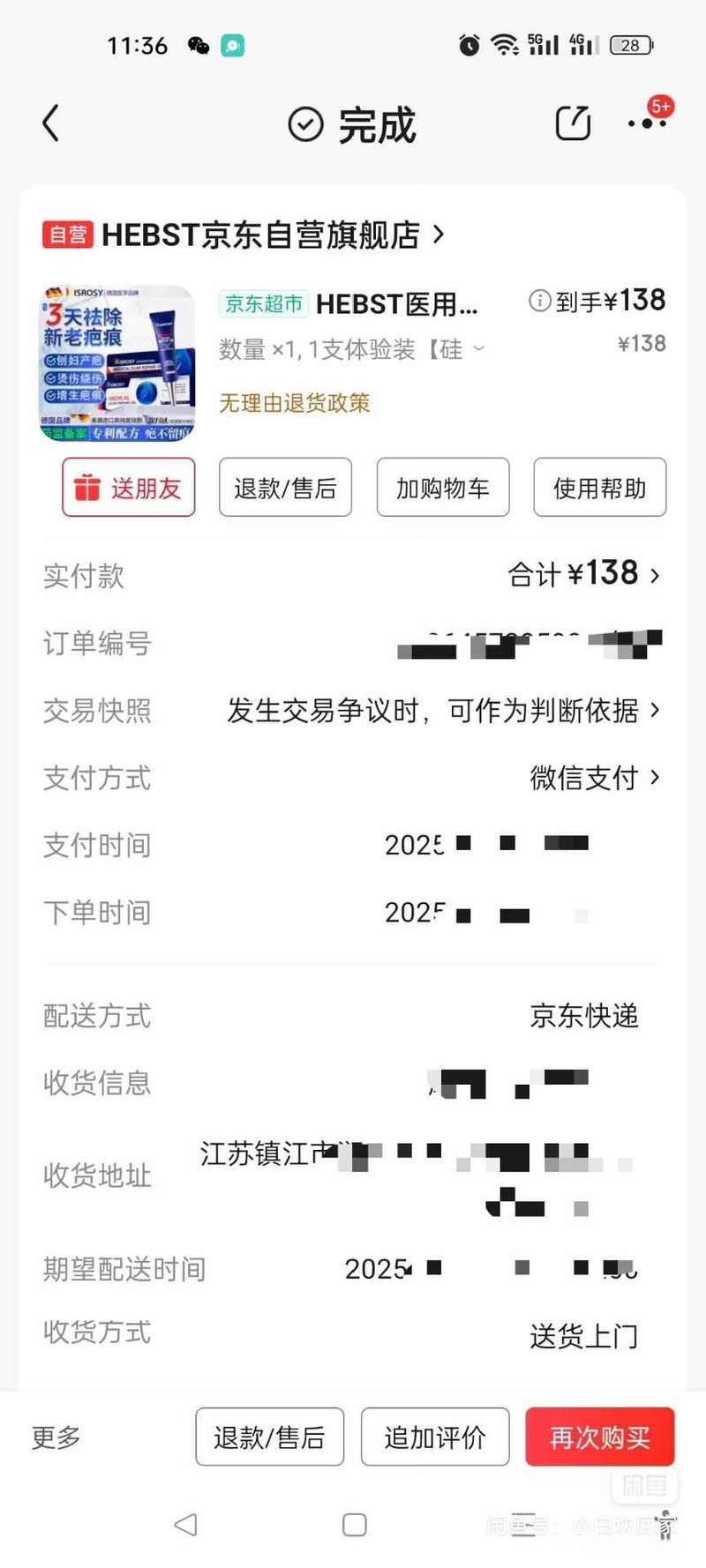This screenshot has height=1568, width=706.
Task: Select 退款/售后 under the product
Action: (285, 488)
